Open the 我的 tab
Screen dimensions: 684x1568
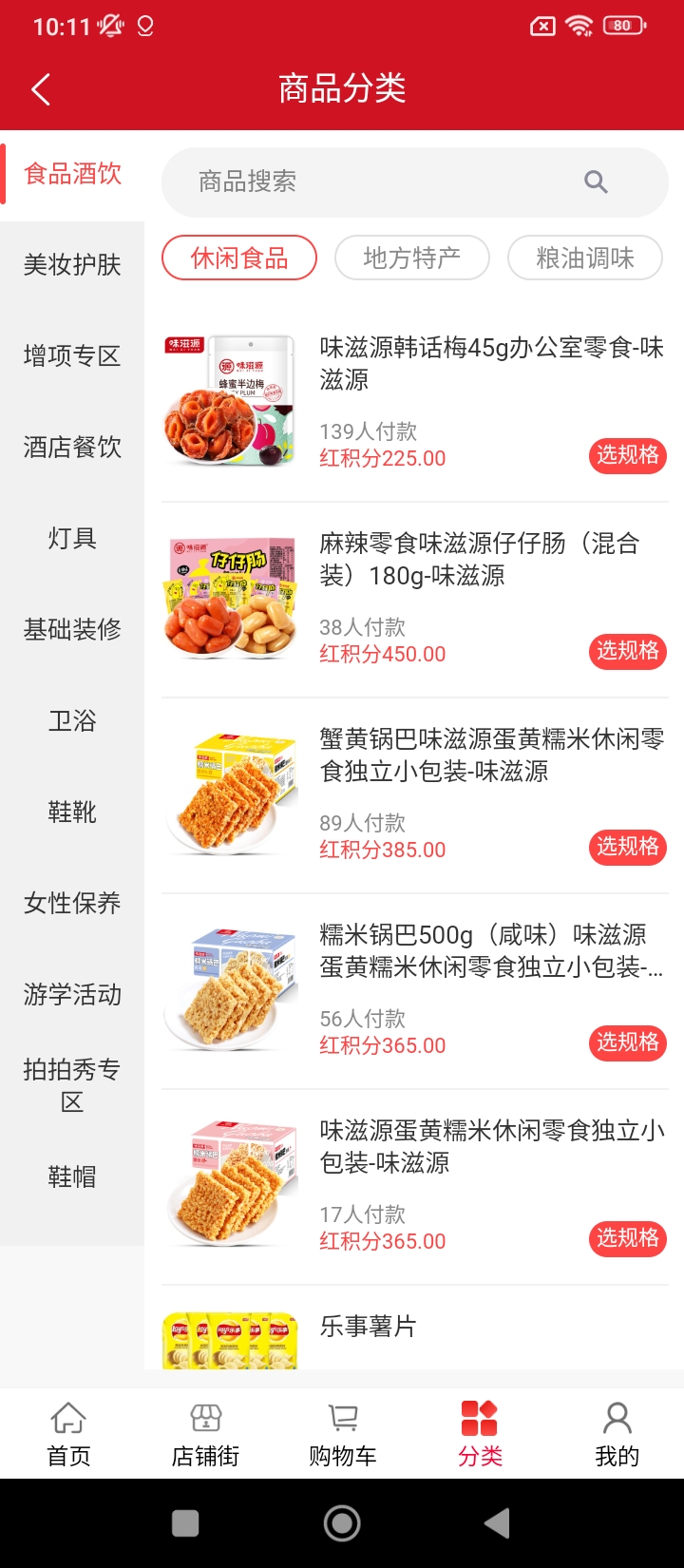click(x=617, y=1434)
